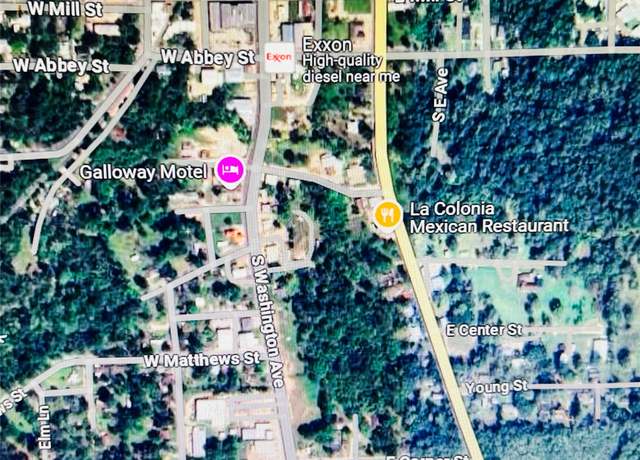Tap the Exxon gas station marker
Image resolution: width=640 pixels, height=460 pixels.
pyautogui.click(x=280, y=57)
